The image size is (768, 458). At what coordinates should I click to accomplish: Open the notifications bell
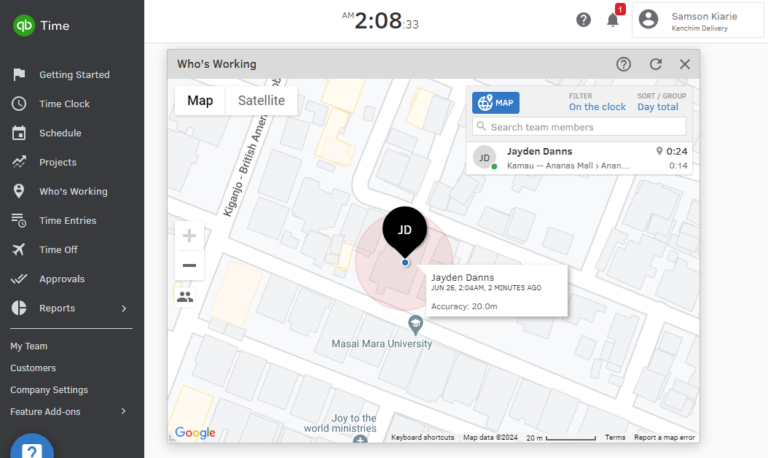(613, 19)
